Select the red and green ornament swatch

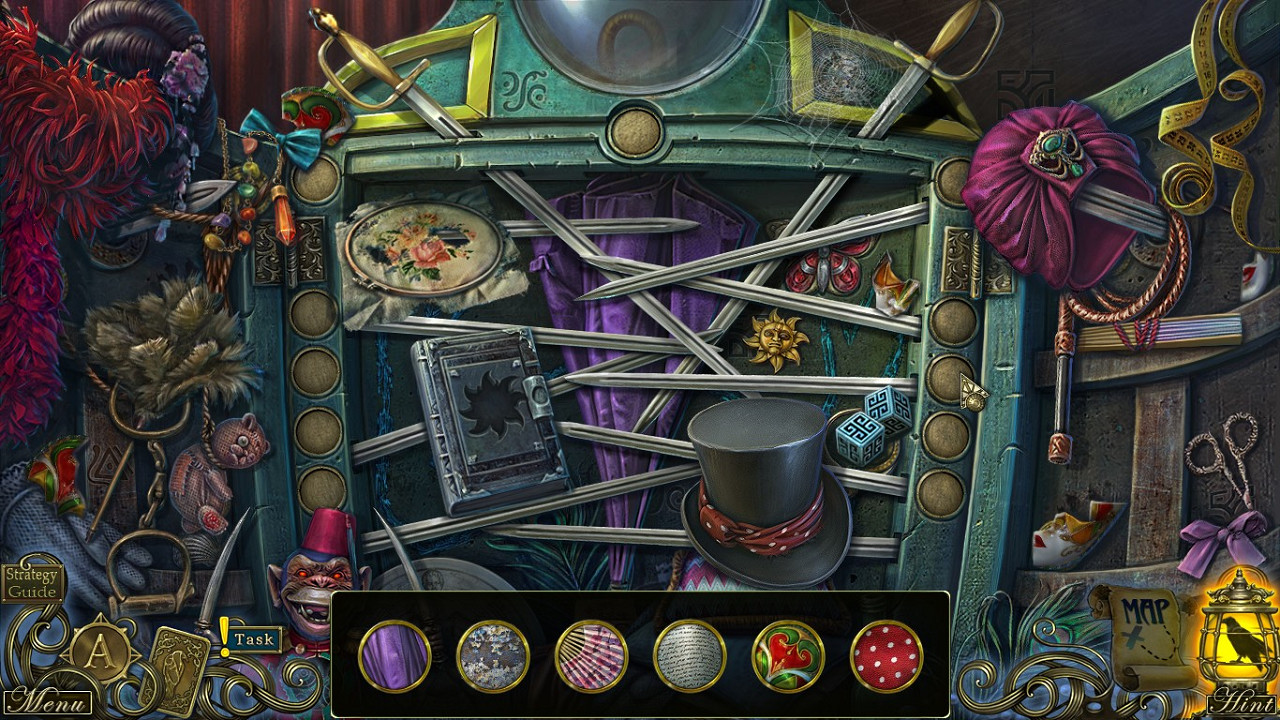(x=788, y=656)
